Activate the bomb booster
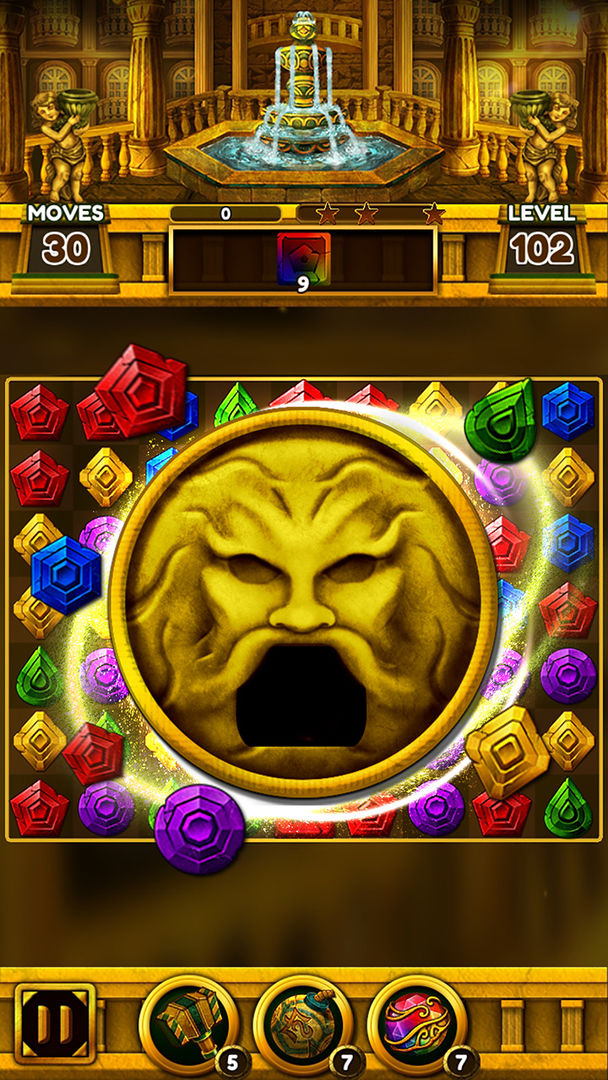Screen dimensions: 608x1080 [x=303, y=1024]
